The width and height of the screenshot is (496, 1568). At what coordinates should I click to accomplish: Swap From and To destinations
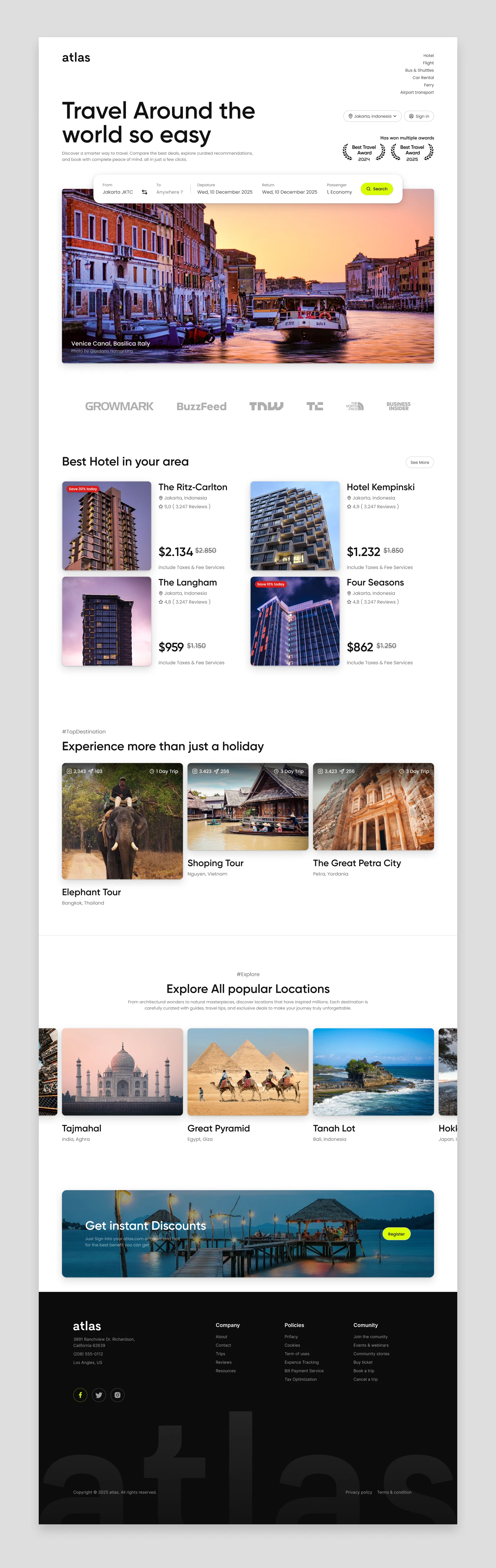(144, 192)
